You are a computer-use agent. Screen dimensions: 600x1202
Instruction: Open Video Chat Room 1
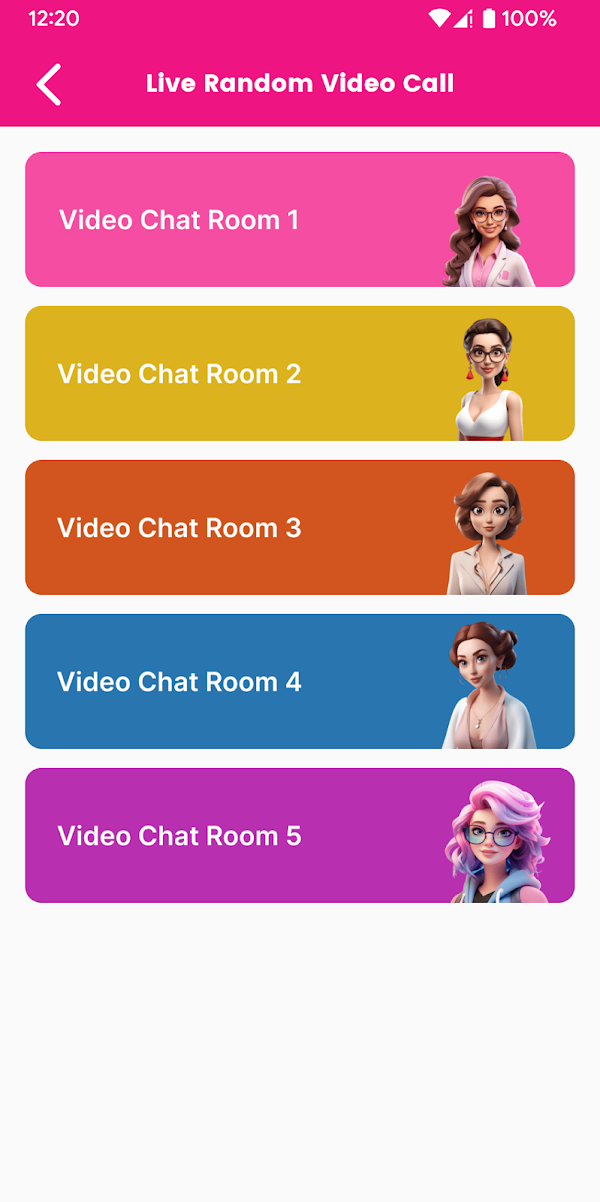pyautogui.click(x=299, y=220)
